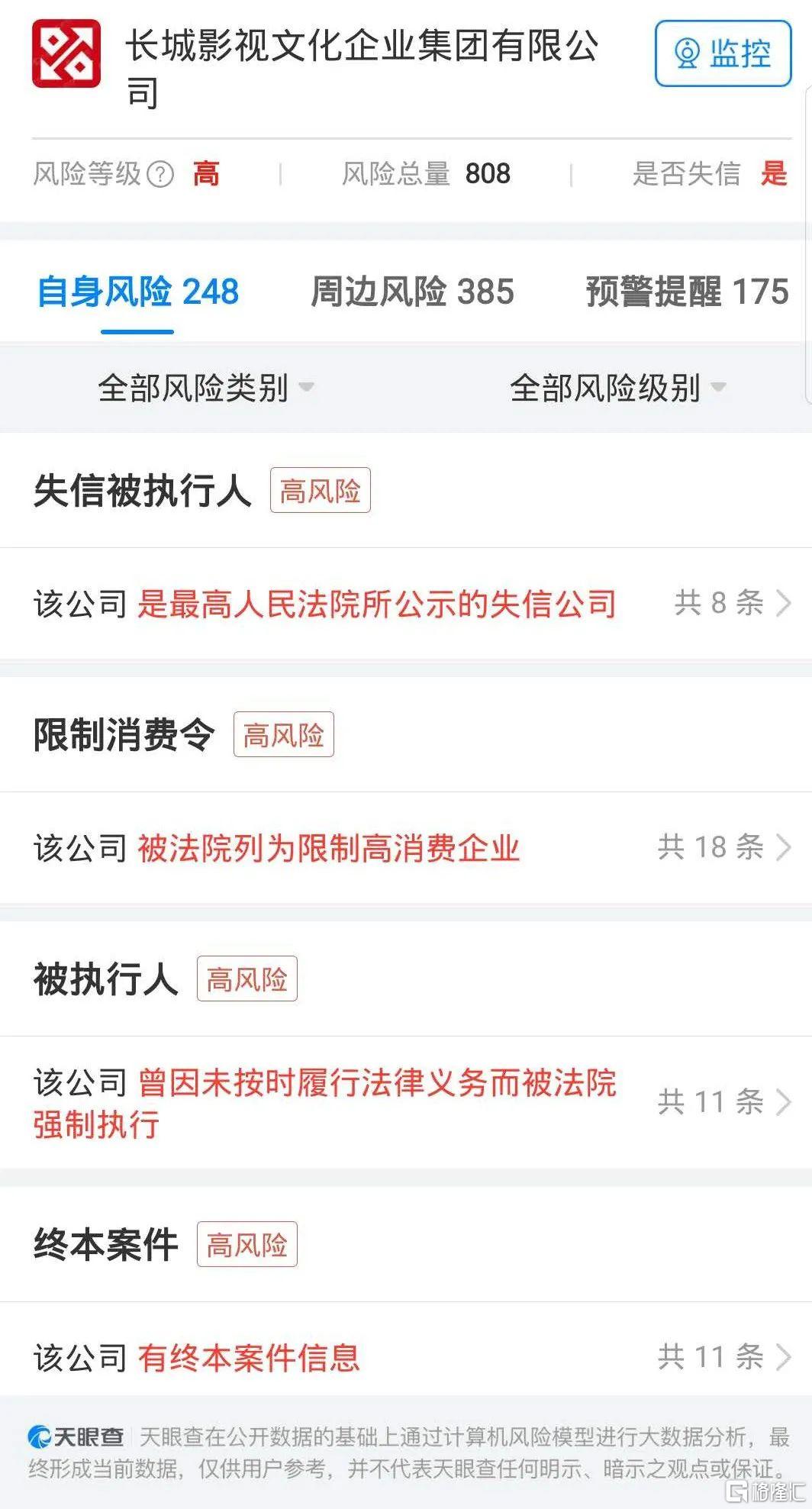
Task: View the 有终本案件信息 row with 共 11 条
Action: [x=406, y=1357]
